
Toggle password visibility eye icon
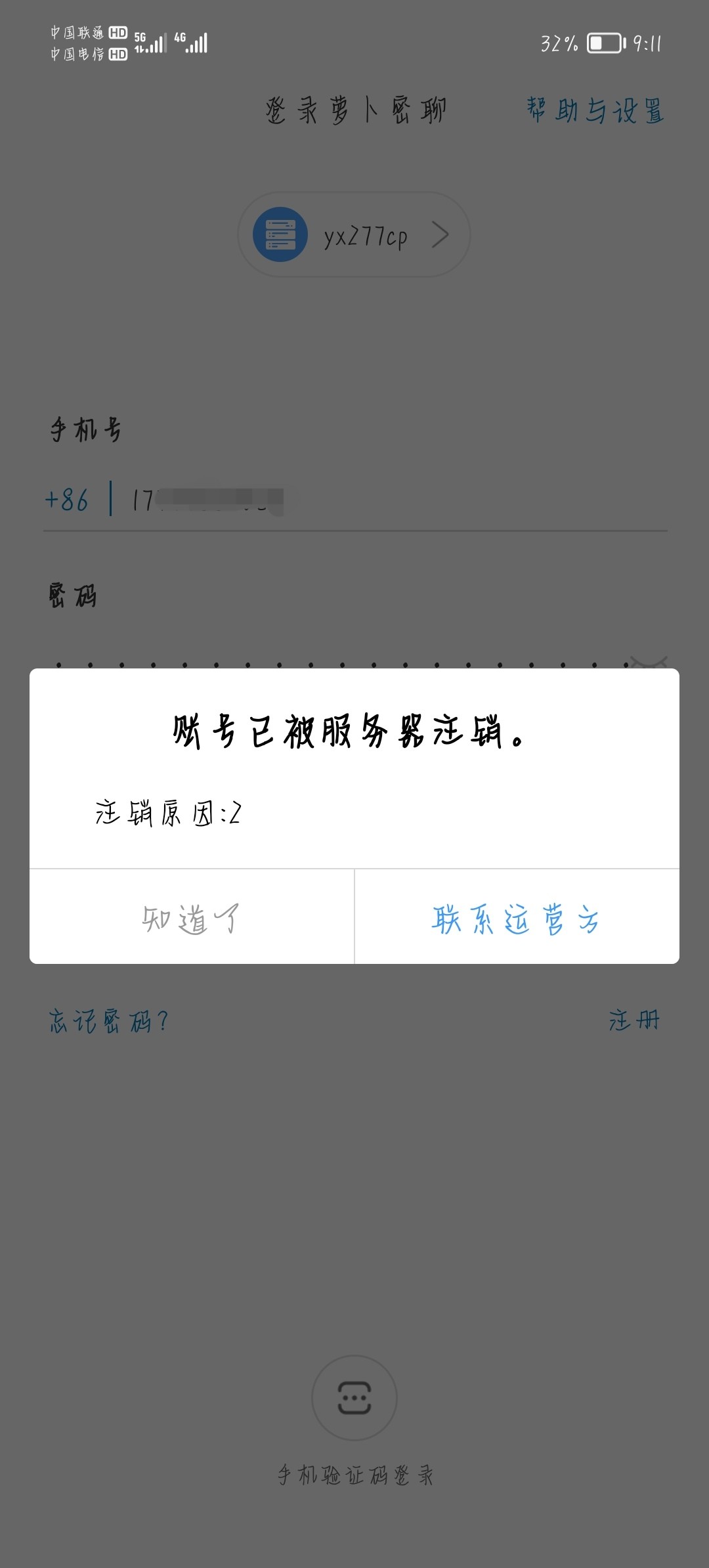click(648, 662)
